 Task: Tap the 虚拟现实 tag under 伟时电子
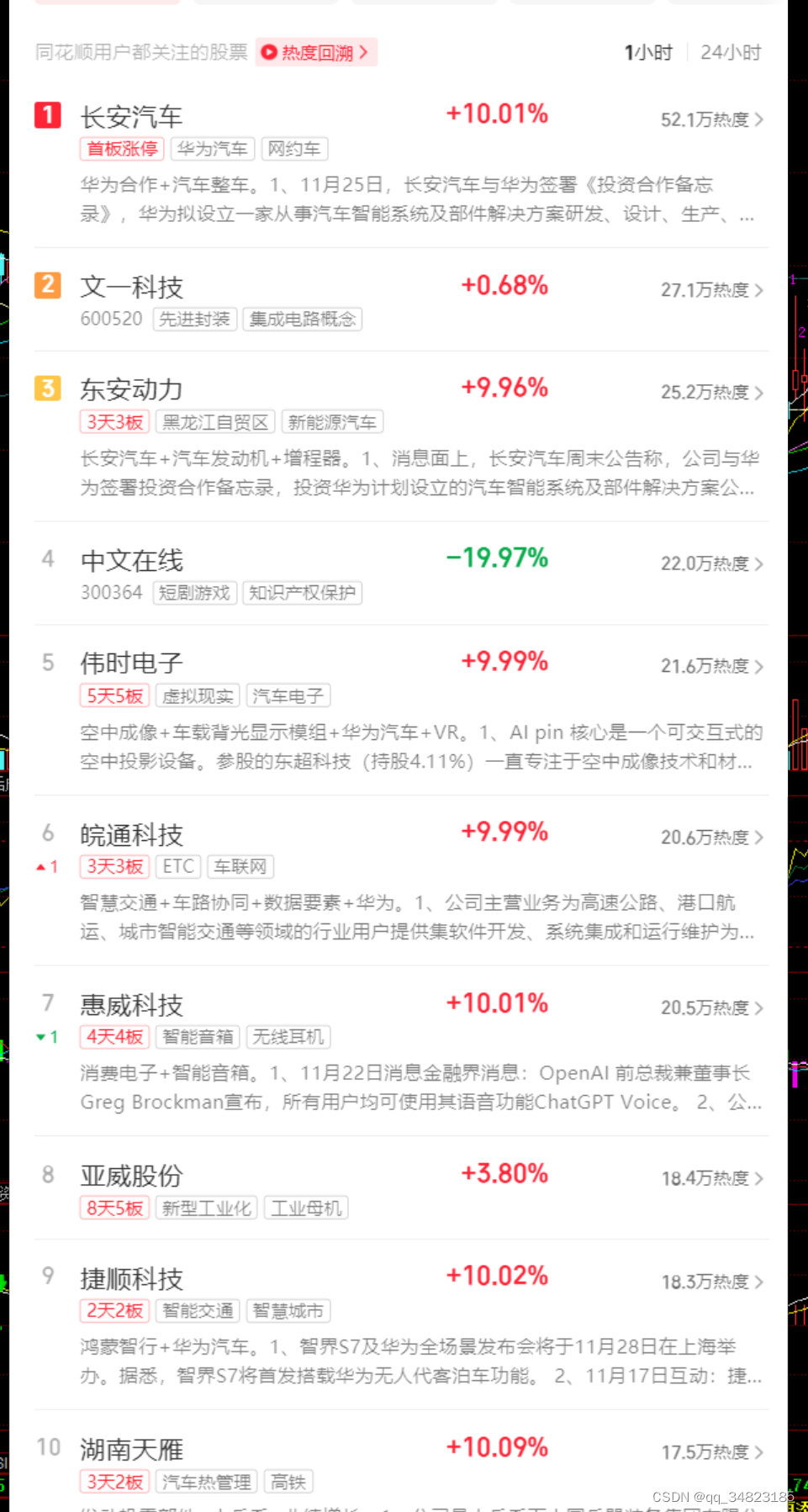pos(198,696)
